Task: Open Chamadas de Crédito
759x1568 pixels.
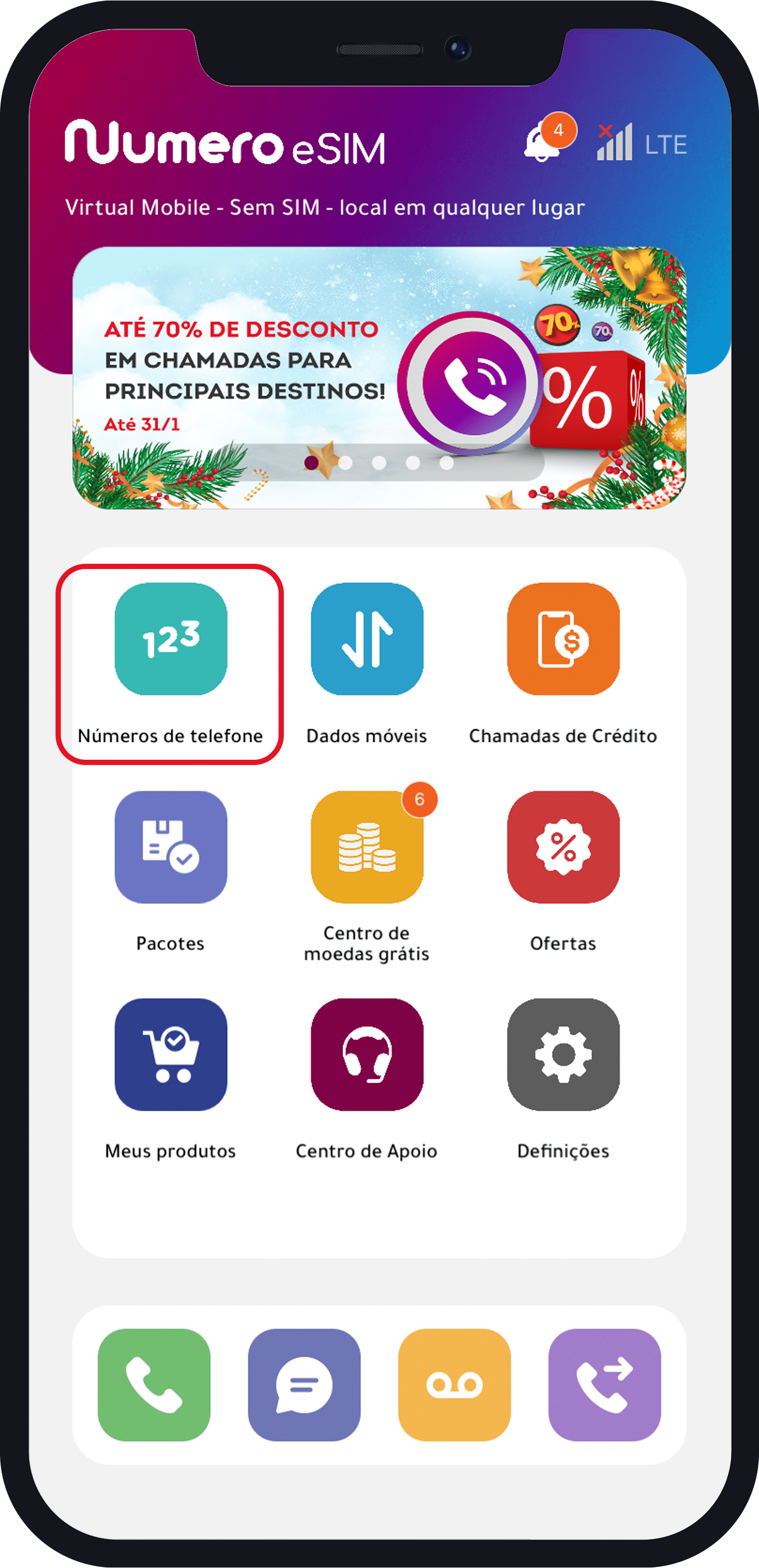Action: pyautogui.click(x=563, y=639)
